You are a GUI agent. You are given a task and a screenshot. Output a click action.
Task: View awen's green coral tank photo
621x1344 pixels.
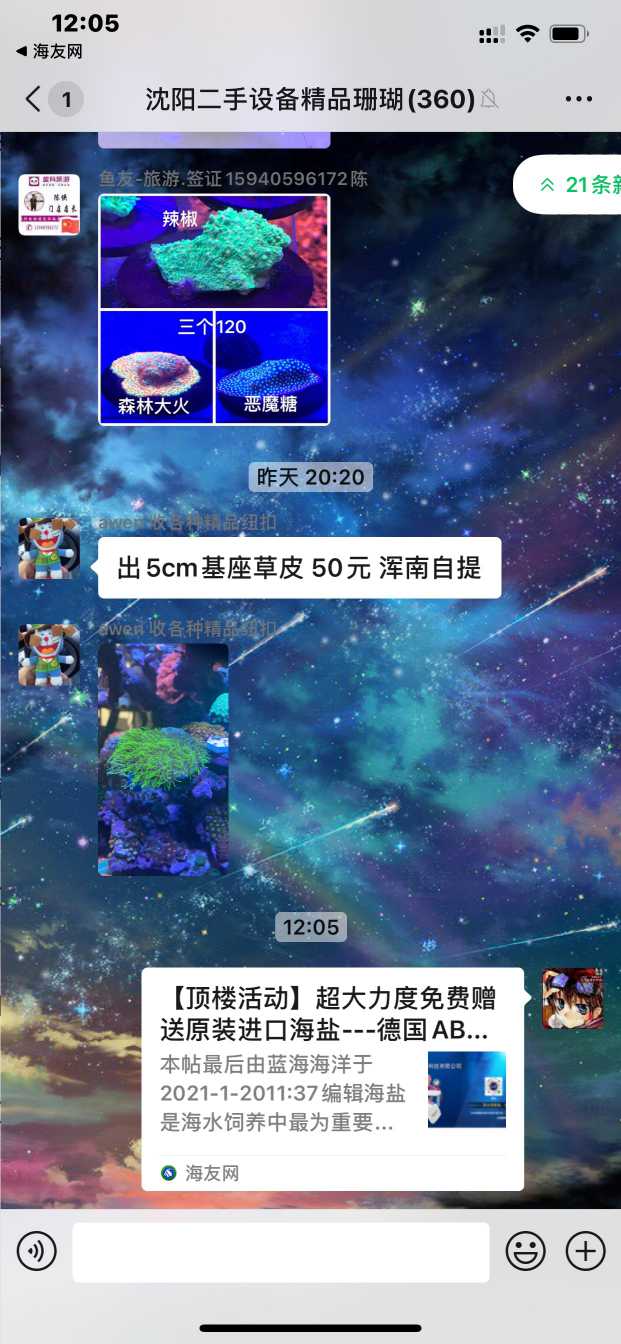[163, 759]
